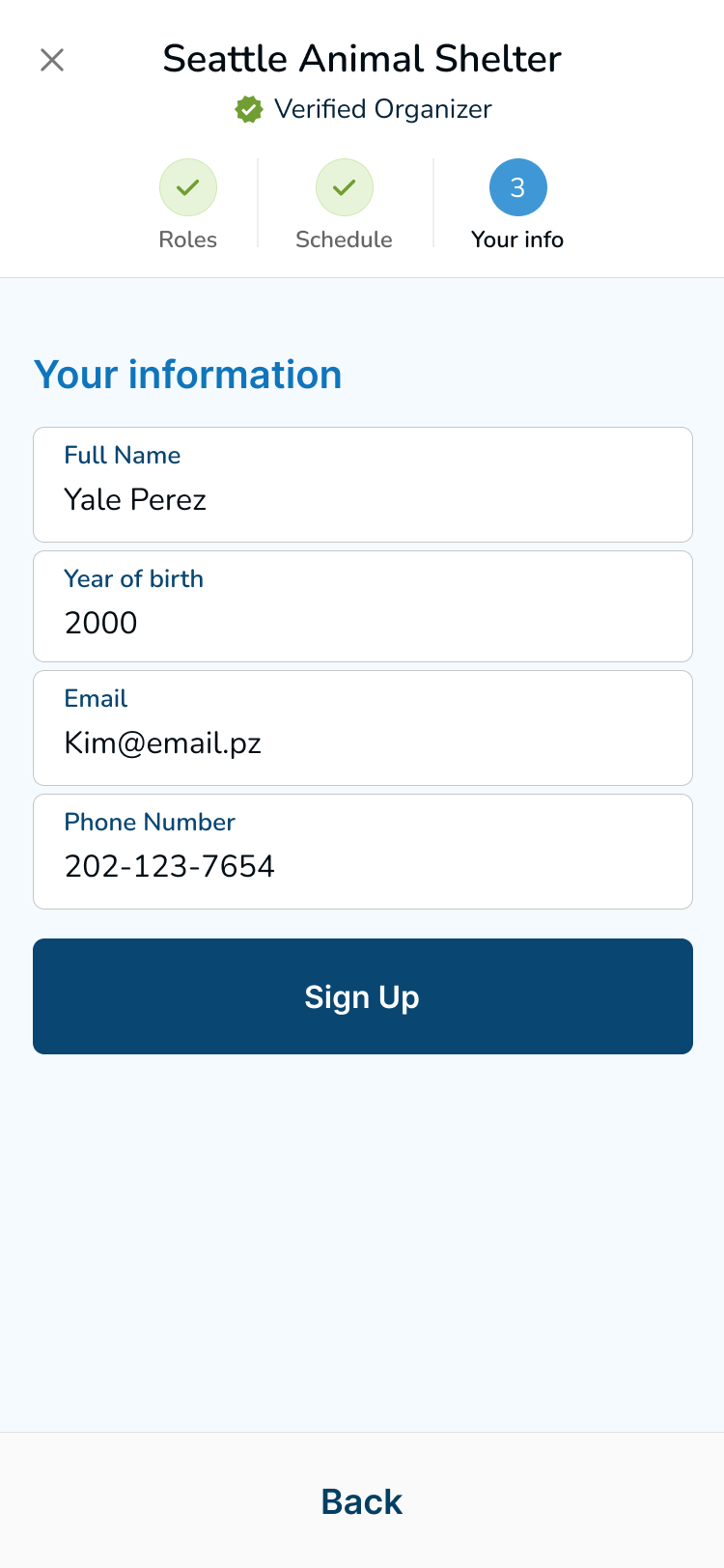Edit the Email field

pos(363,728)
